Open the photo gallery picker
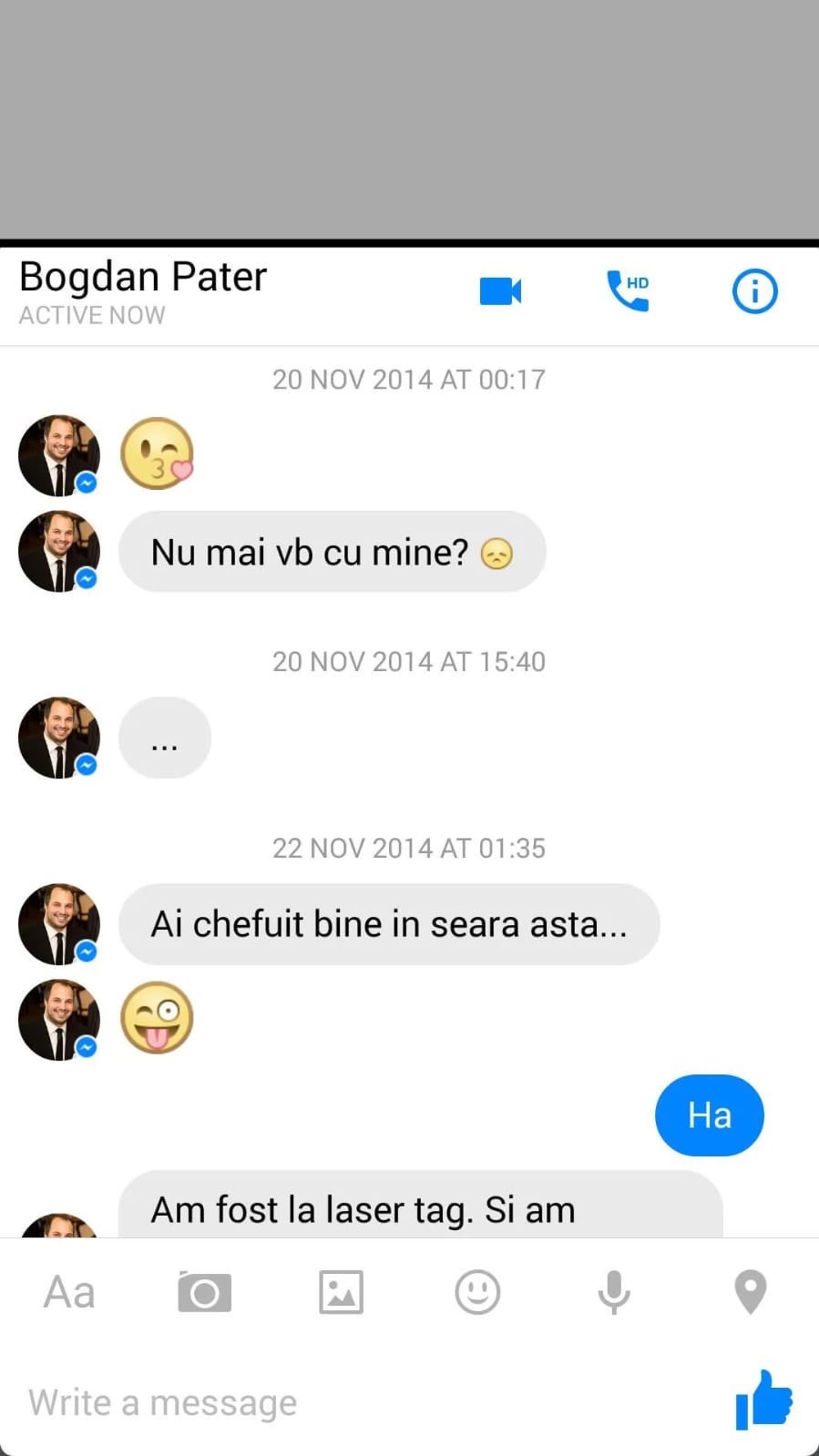Image resolution: width=819 pixels, height=1456 pixels. [x=341, y=1292]
